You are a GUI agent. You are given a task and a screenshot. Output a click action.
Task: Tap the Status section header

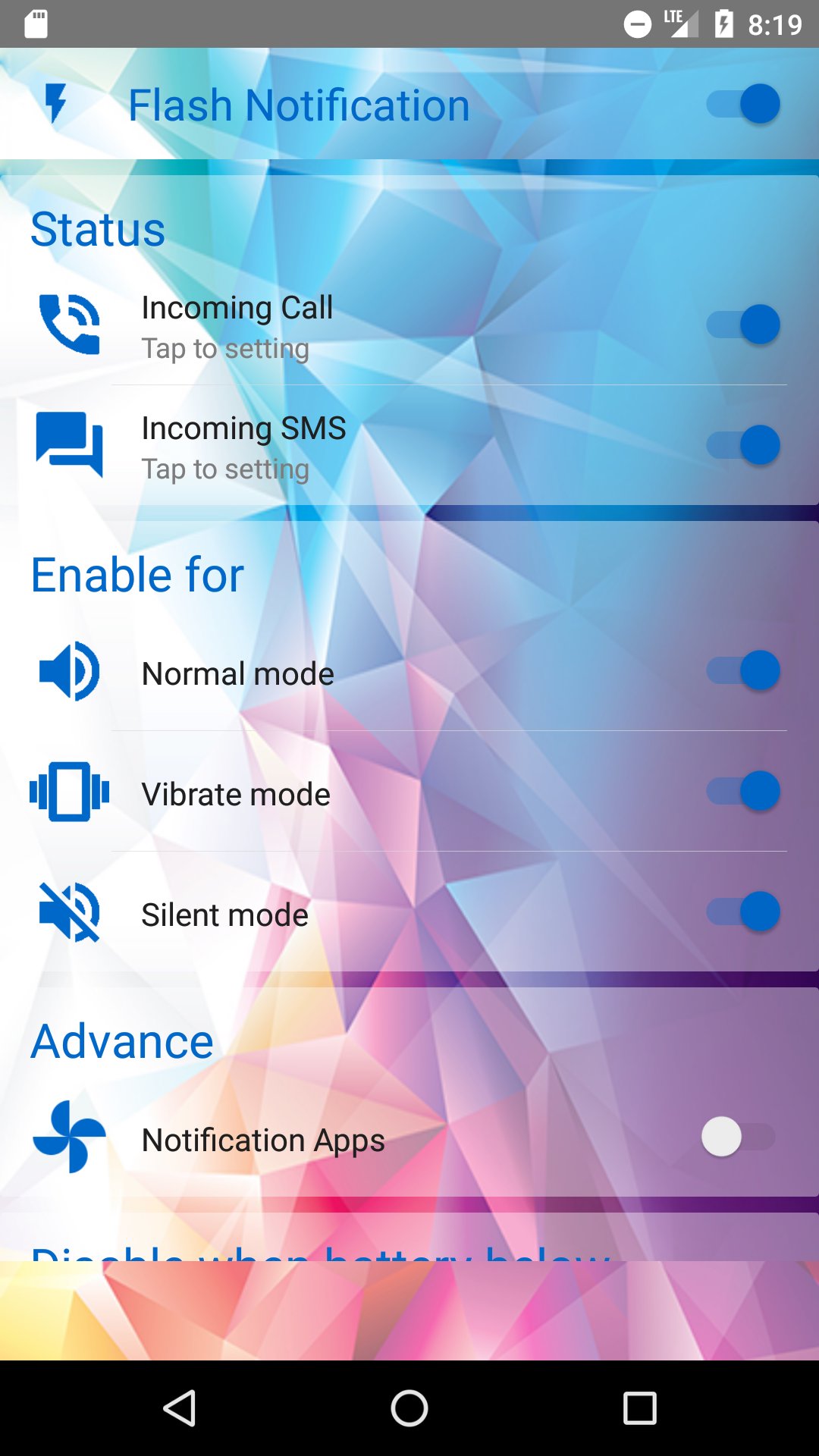click(x=99, y=229)
